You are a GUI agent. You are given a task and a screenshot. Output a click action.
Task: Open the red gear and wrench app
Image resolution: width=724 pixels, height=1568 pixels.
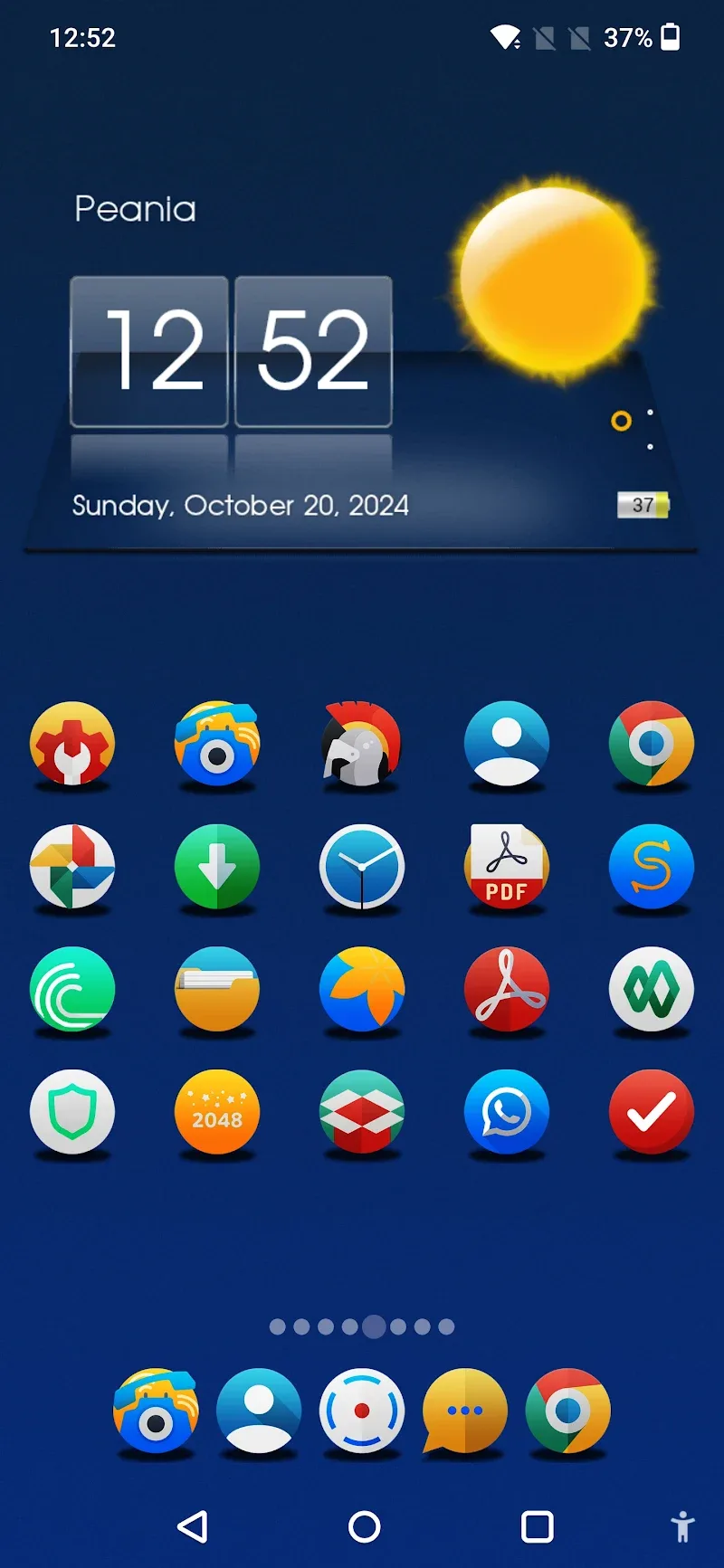click(72, 744)
